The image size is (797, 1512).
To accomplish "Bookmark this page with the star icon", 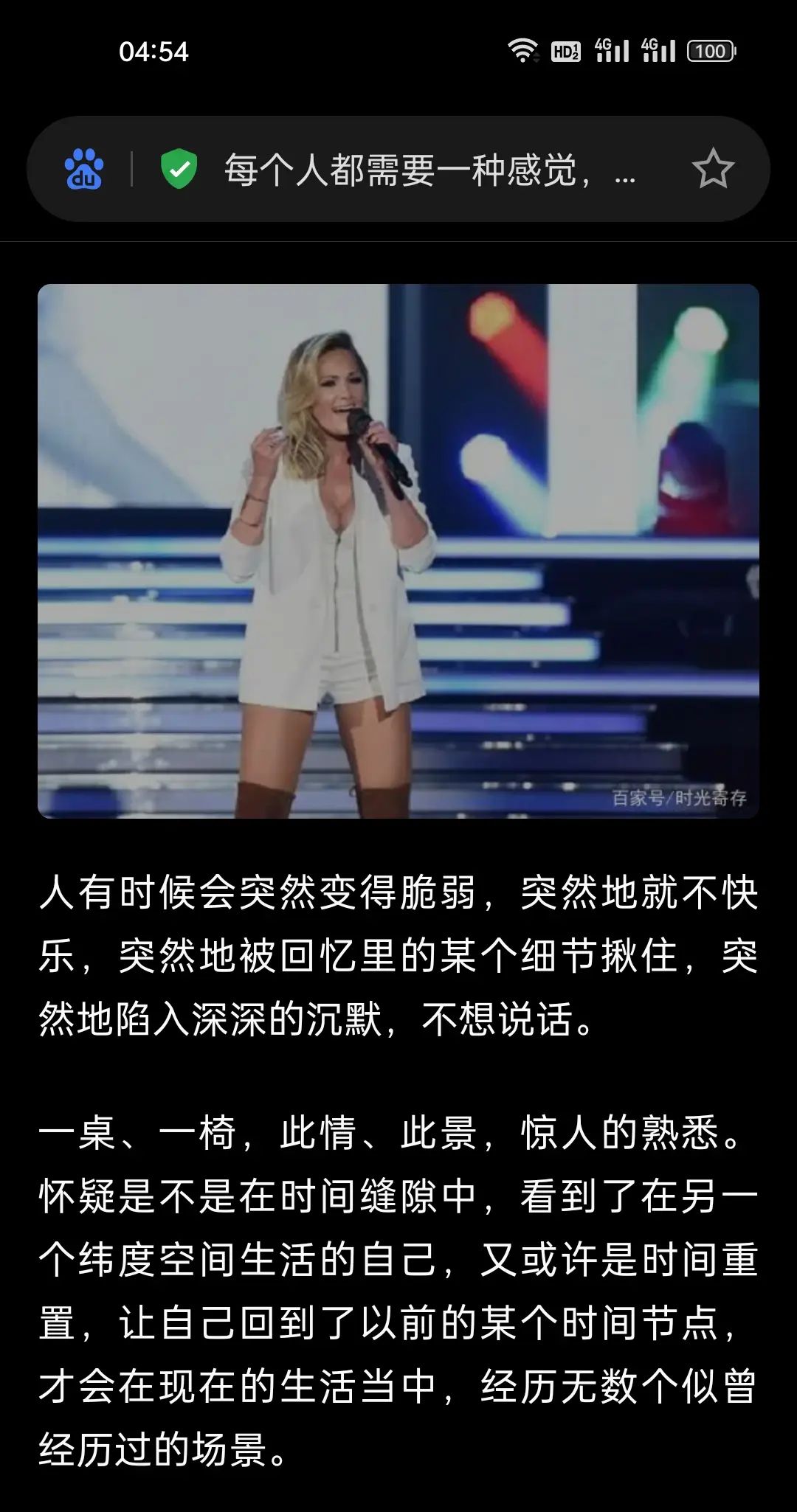I will click(712, 169).
